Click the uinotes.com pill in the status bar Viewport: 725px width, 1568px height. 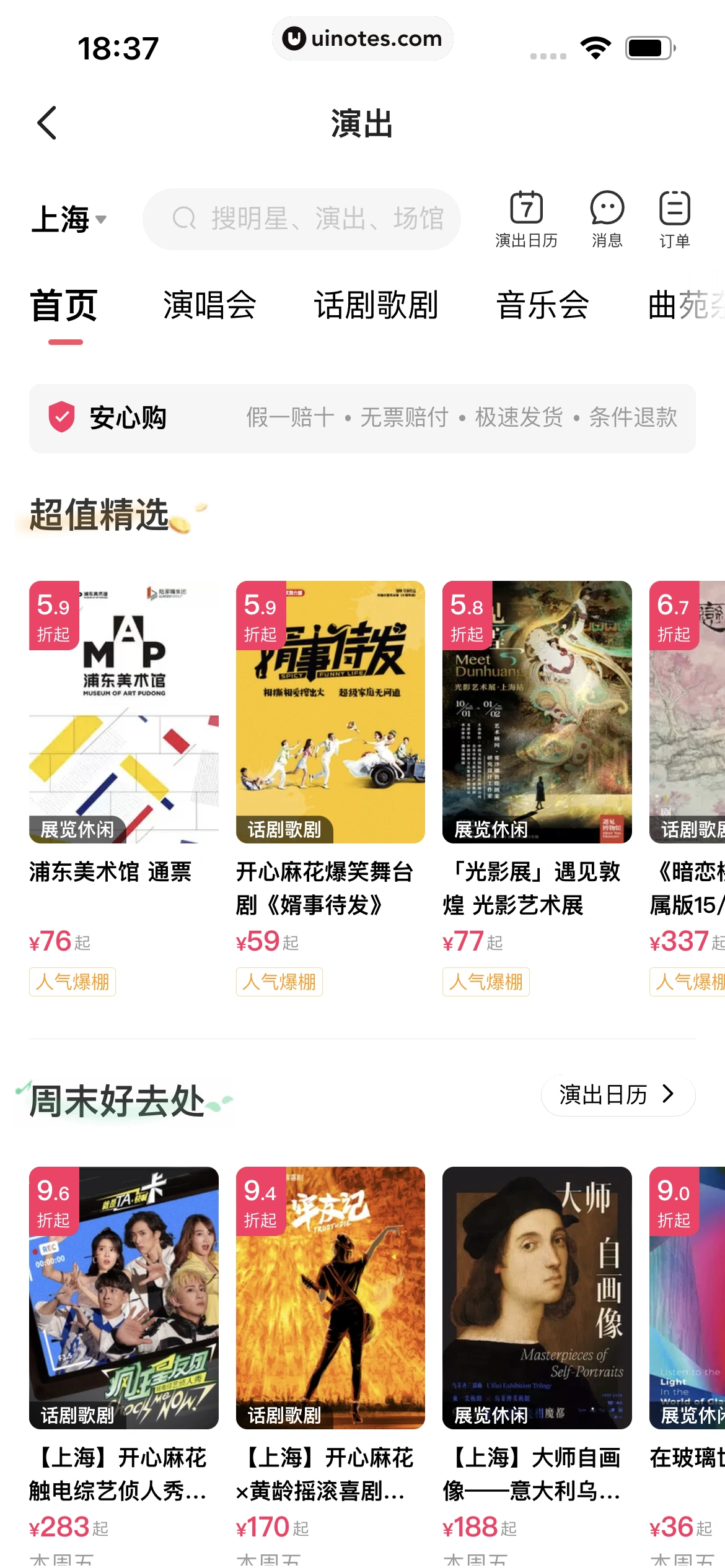tap(362, 38)
